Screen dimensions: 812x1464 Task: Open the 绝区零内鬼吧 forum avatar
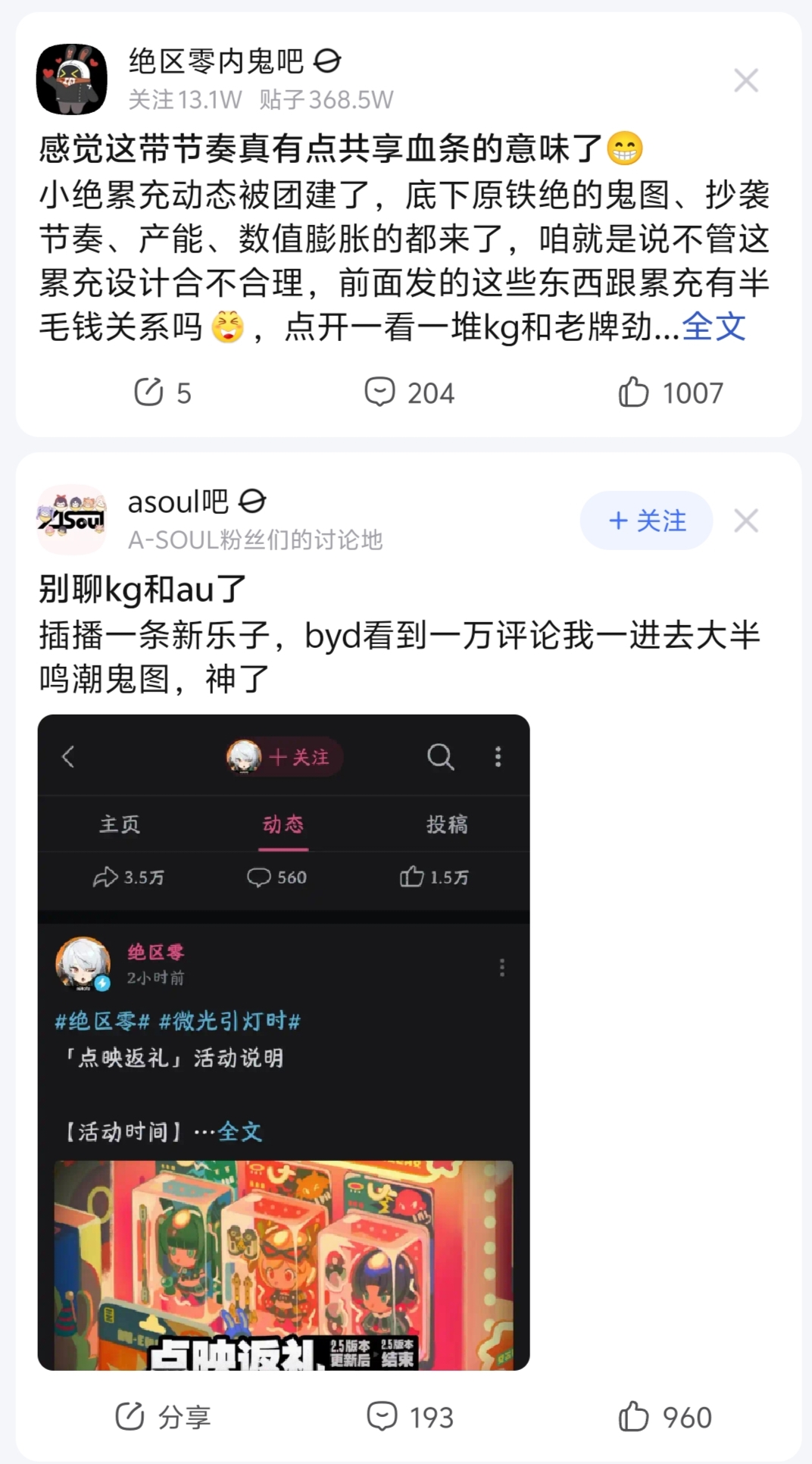point(72,80)
